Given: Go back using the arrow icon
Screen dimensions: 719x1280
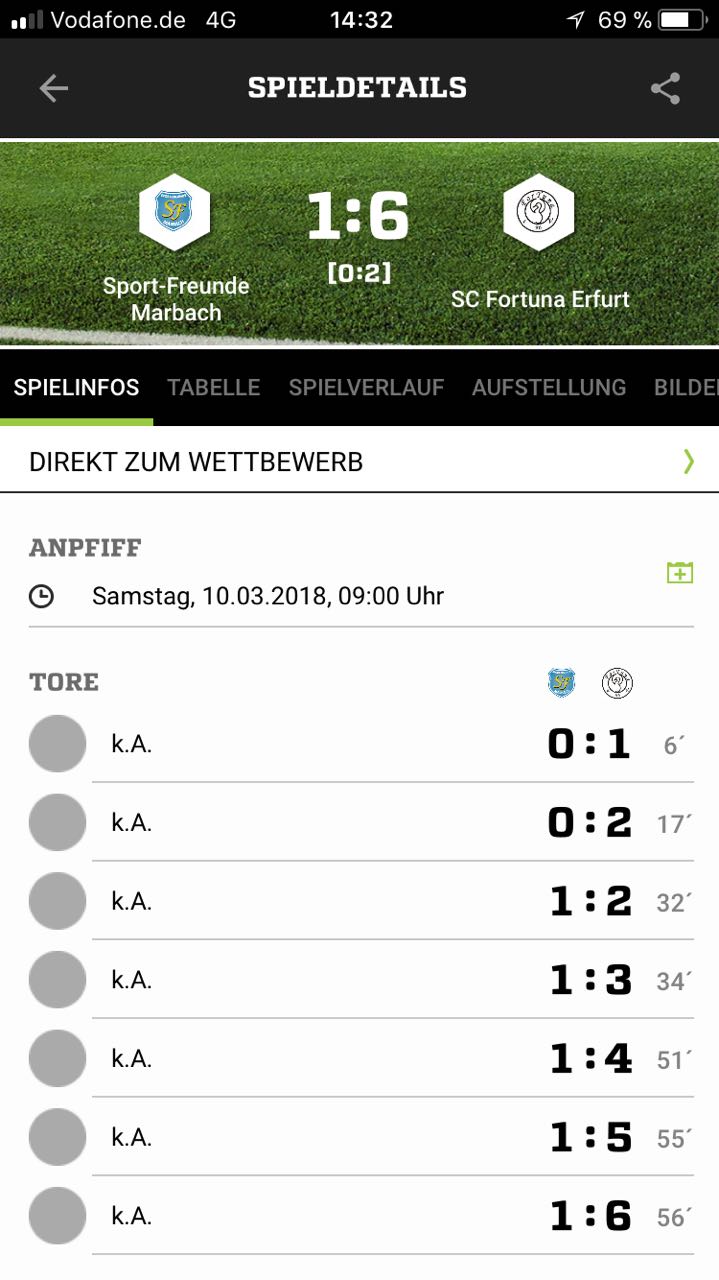Looking at the screenshot, I should 54,88.
